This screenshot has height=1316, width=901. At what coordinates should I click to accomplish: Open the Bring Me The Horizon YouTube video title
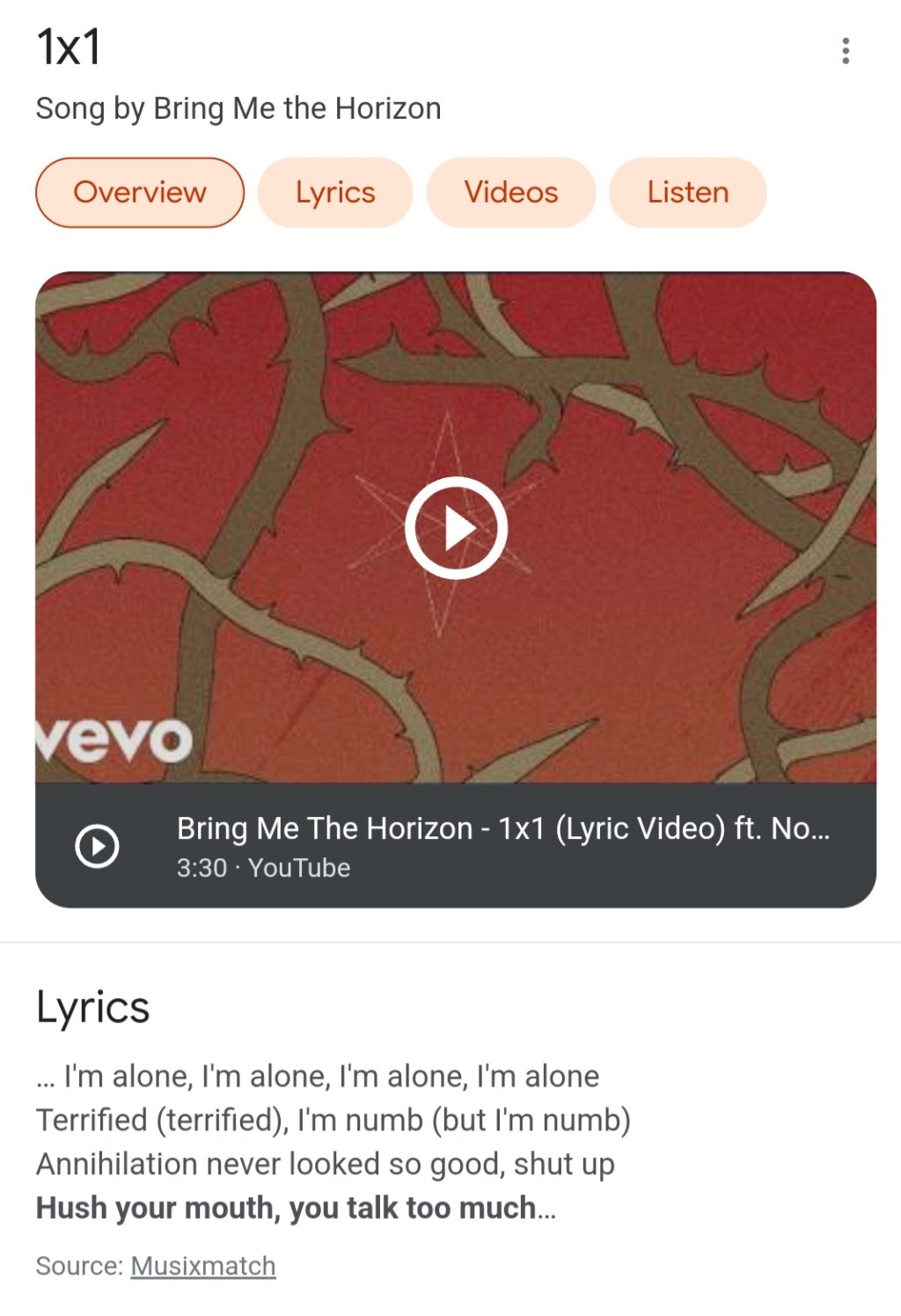[x=502, y=828]
